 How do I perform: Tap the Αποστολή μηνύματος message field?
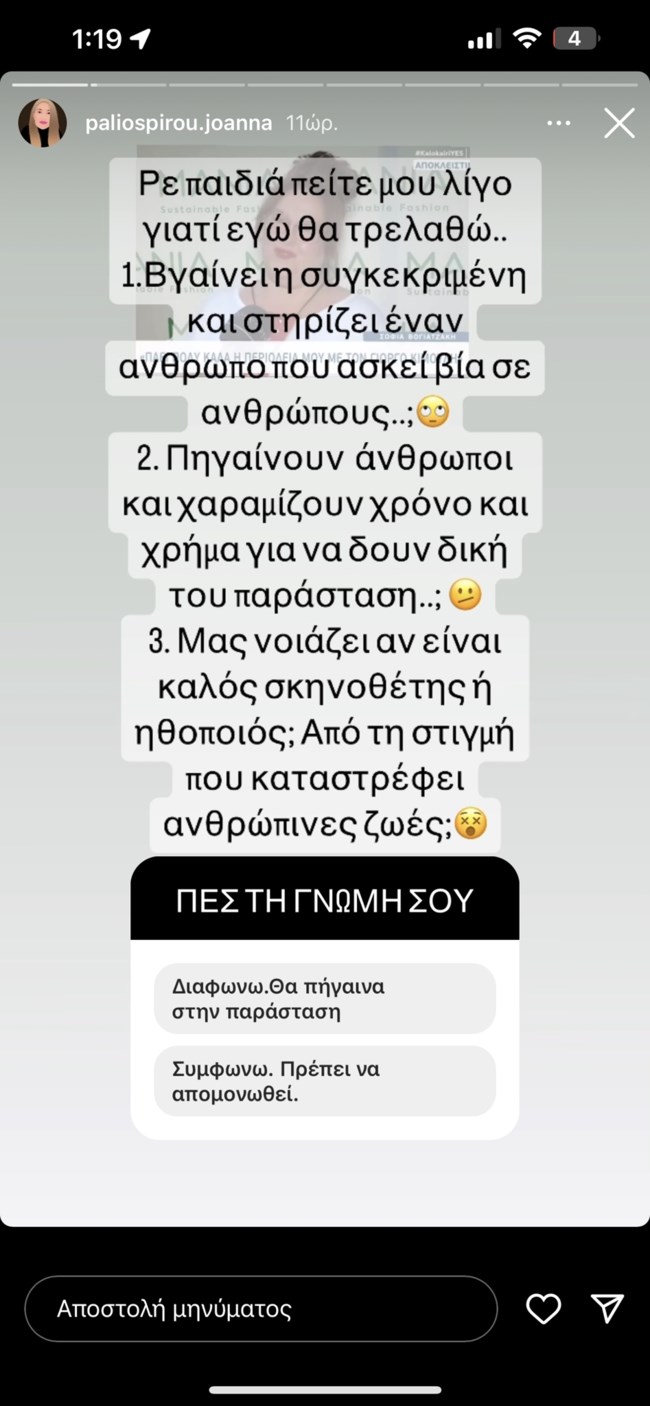pyautogui.click(x=261, y=1308)
